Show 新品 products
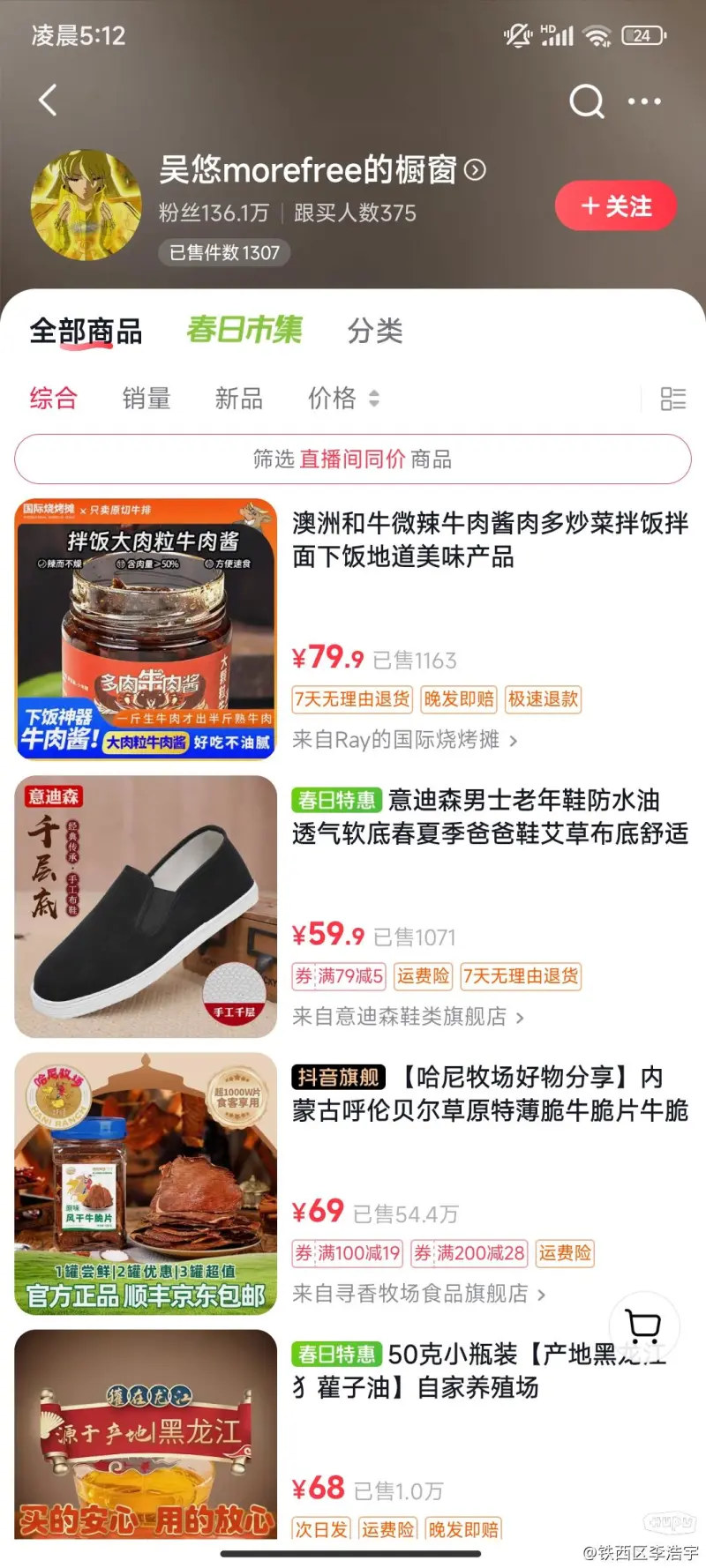 [x=239, y=399]
